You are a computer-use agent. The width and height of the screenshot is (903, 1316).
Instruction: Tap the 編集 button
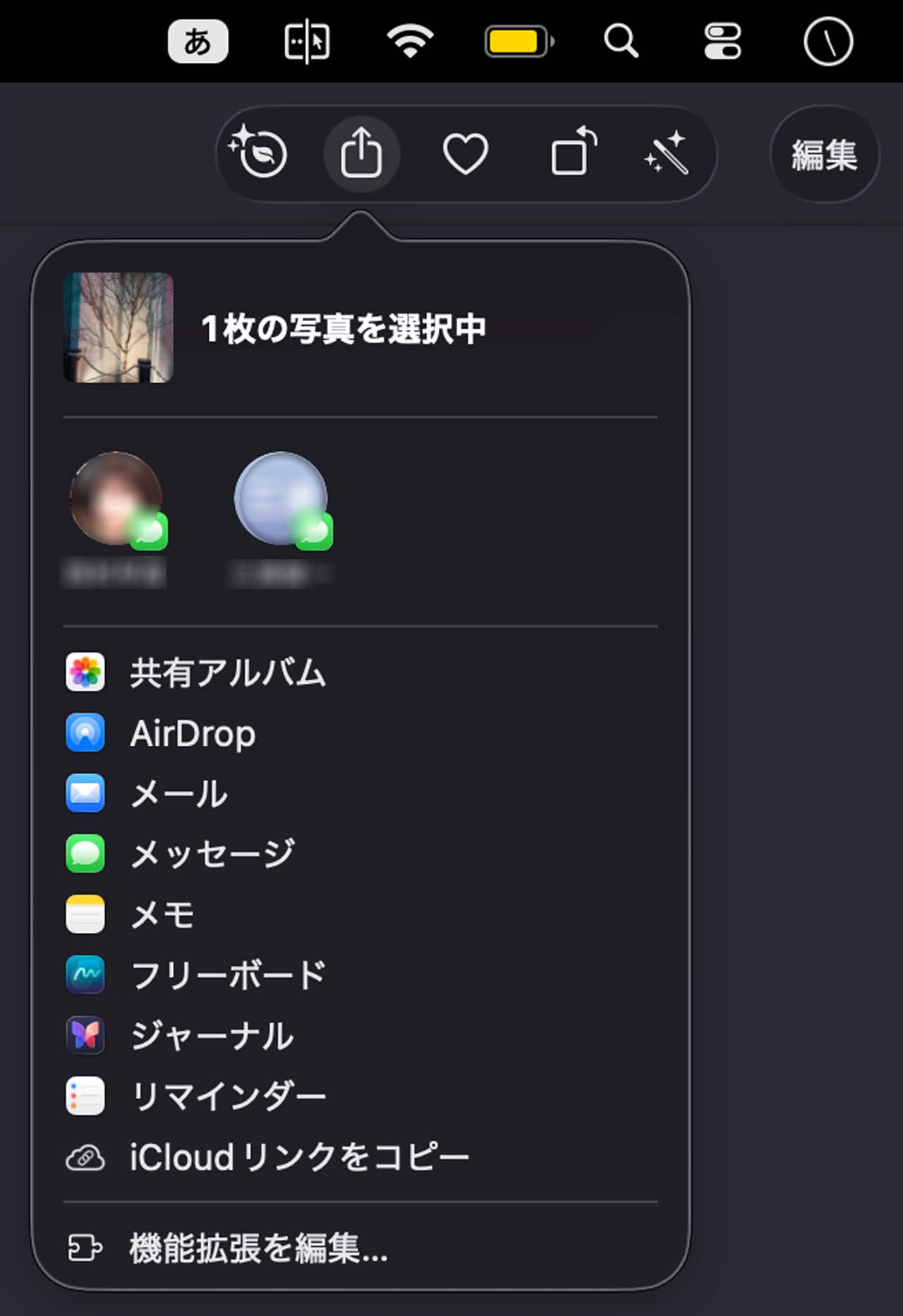coord(824,155)
